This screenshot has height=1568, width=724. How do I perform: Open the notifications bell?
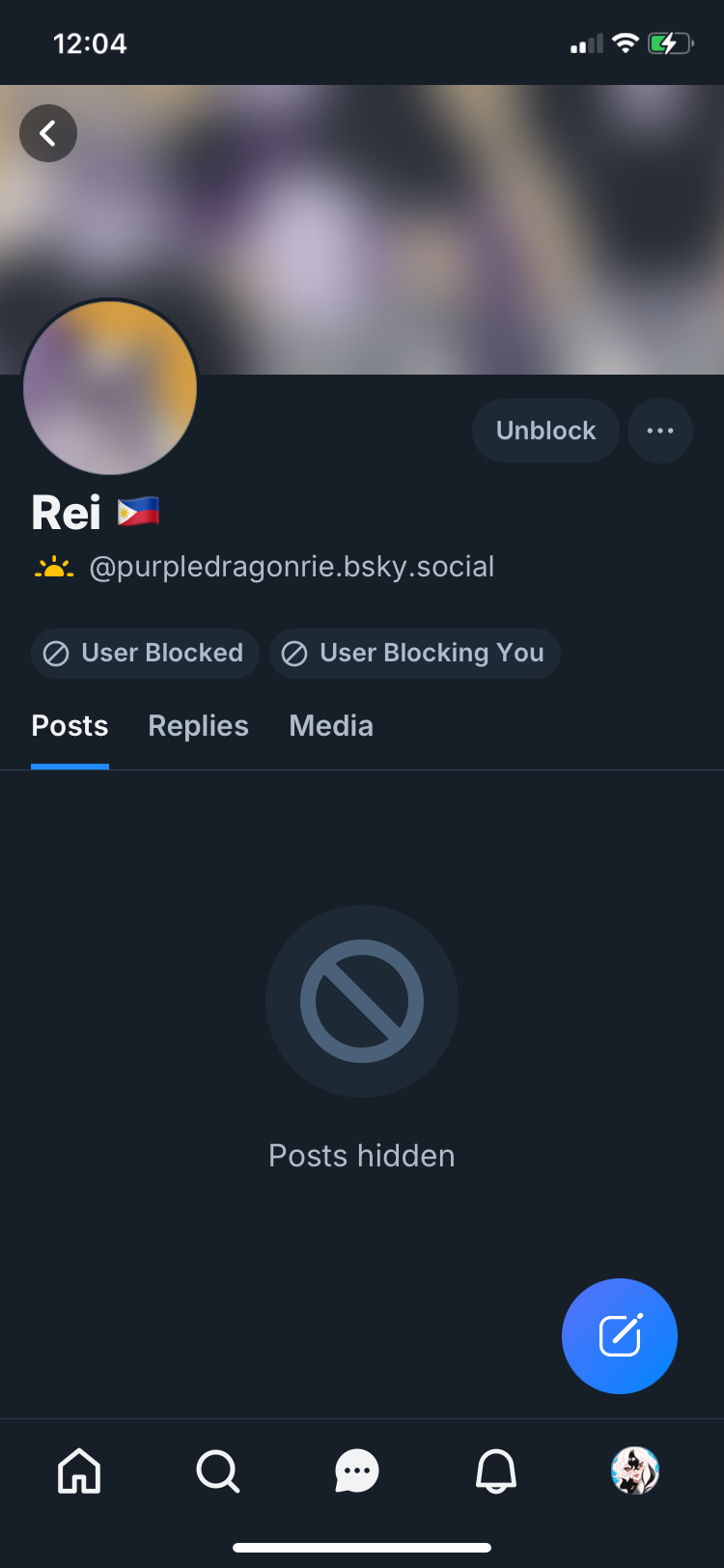click(x=496, y=1471)
